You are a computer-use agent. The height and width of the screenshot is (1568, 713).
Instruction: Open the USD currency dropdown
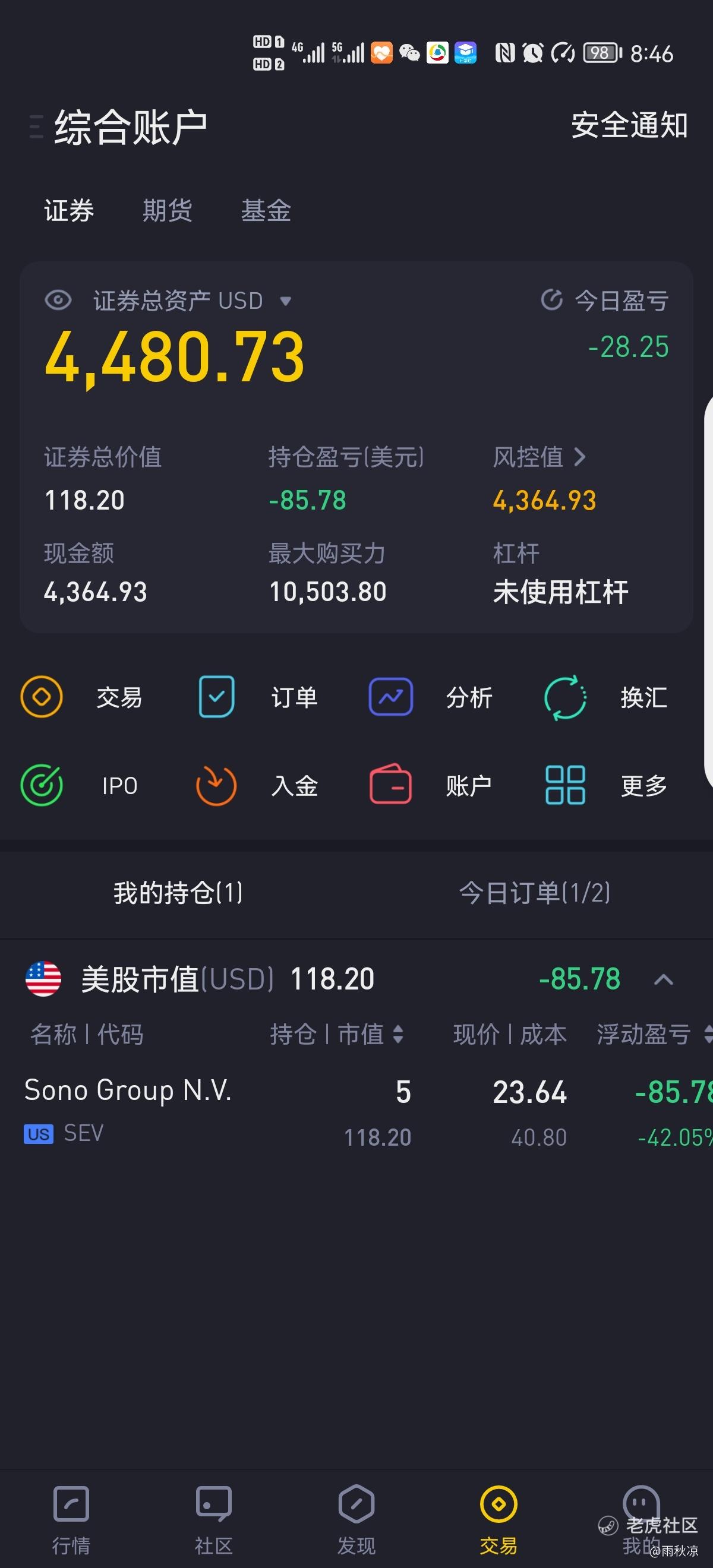(x=285, y=301)
